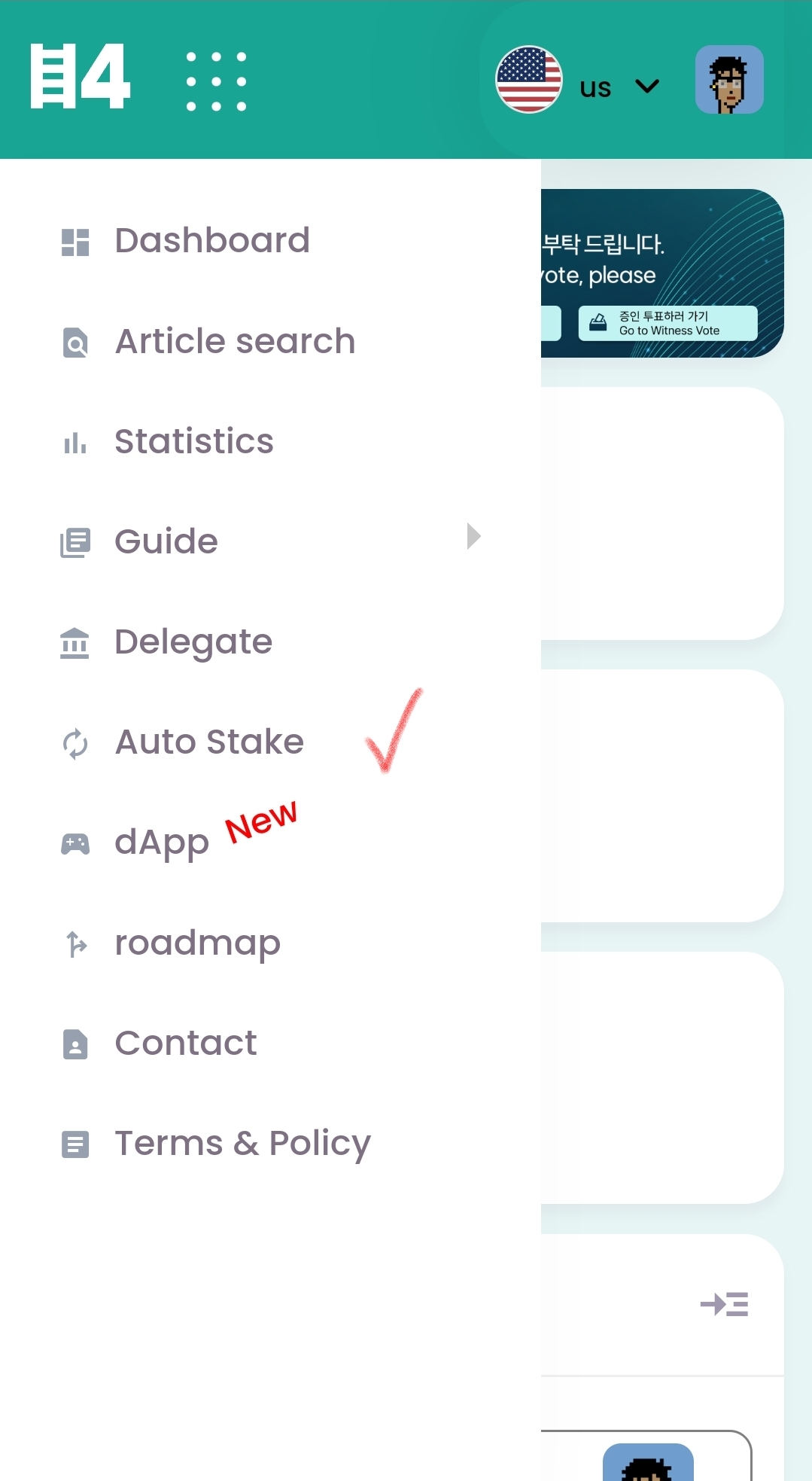Open the new dApp section
Viewport: 812px width, 1481px height.
coord(162,842)
